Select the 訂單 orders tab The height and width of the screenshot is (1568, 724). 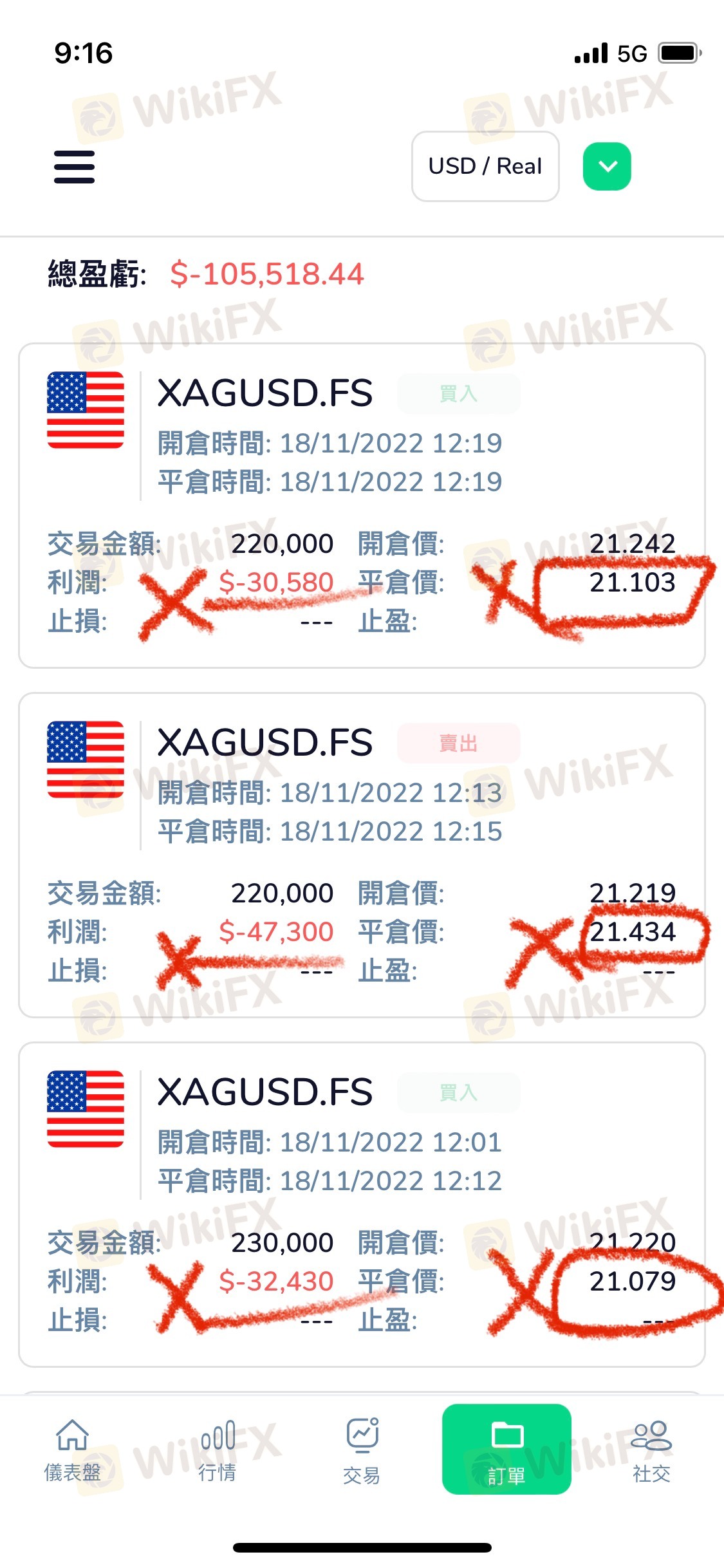coord(506,1449)
